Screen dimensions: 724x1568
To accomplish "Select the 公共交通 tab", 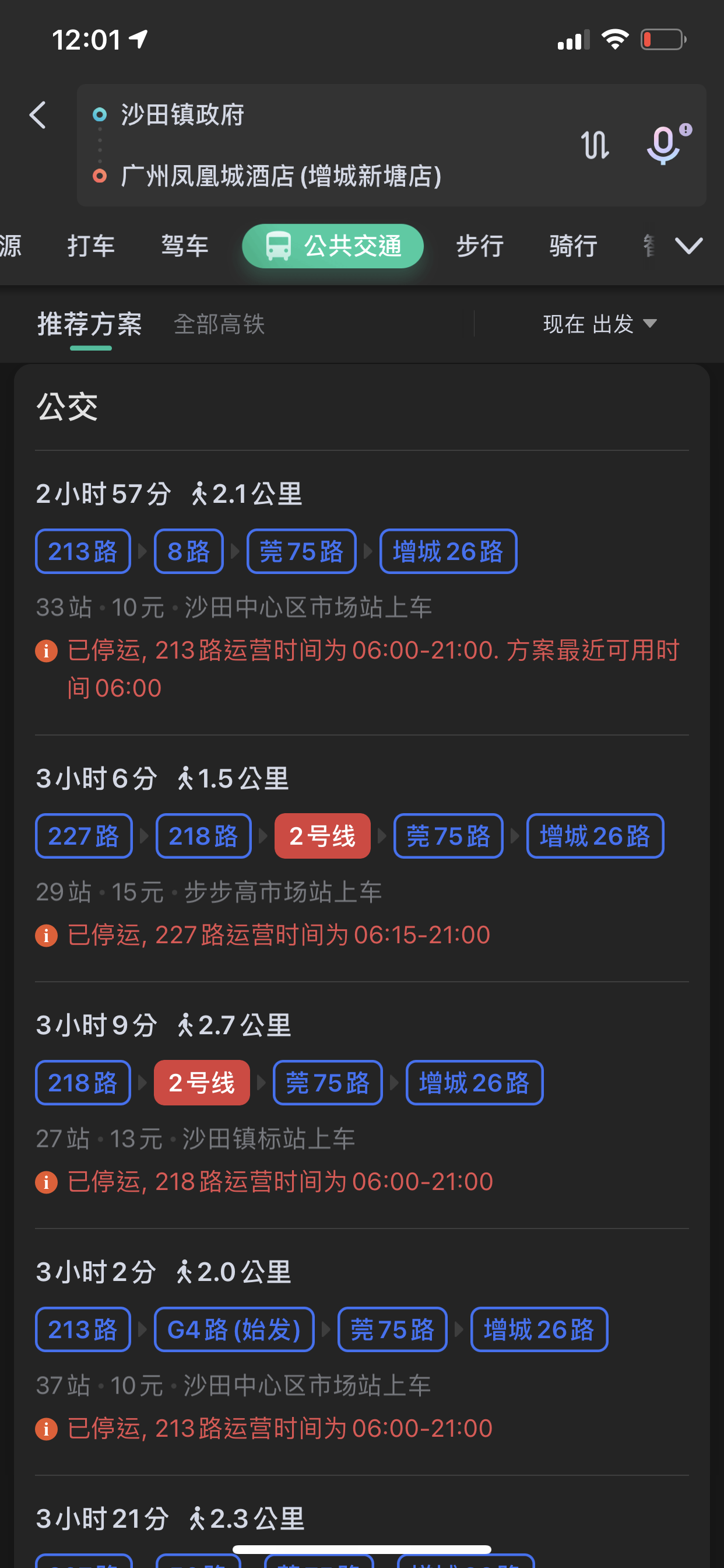I will (333, 246).
